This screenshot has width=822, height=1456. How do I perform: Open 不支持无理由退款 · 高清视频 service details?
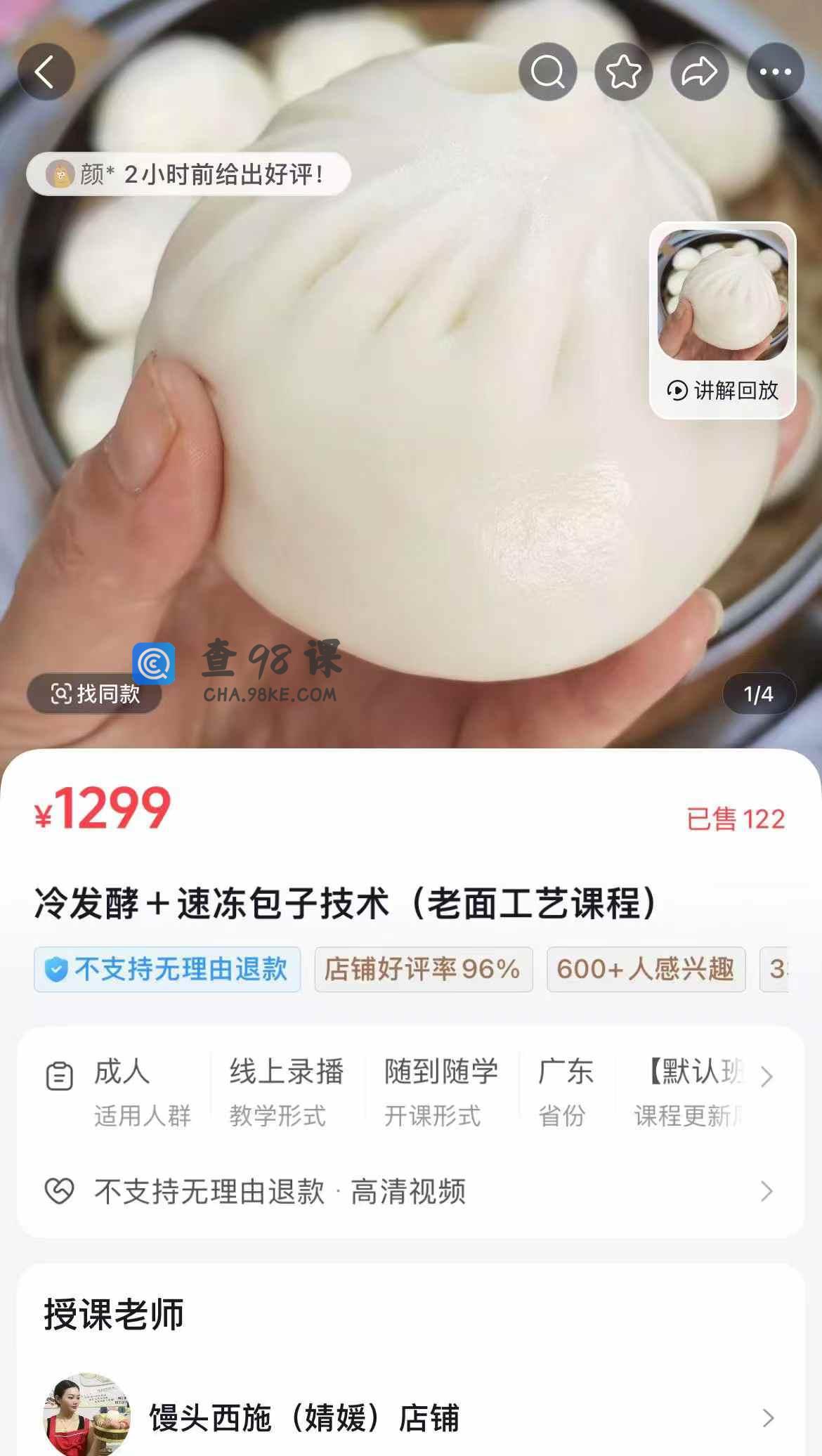(411, 1191)
